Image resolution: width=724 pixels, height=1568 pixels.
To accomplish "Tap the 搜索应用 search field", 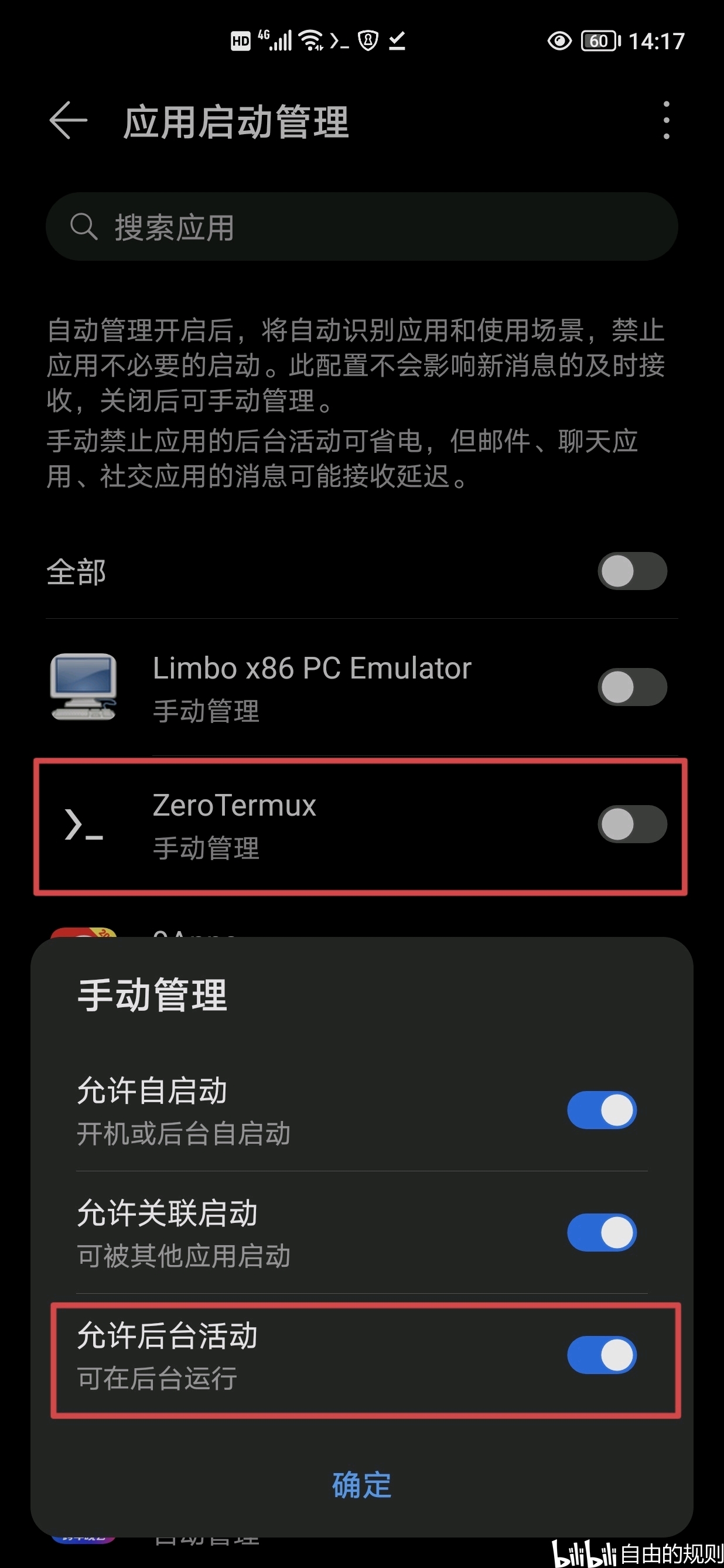I will pos(361,226).
